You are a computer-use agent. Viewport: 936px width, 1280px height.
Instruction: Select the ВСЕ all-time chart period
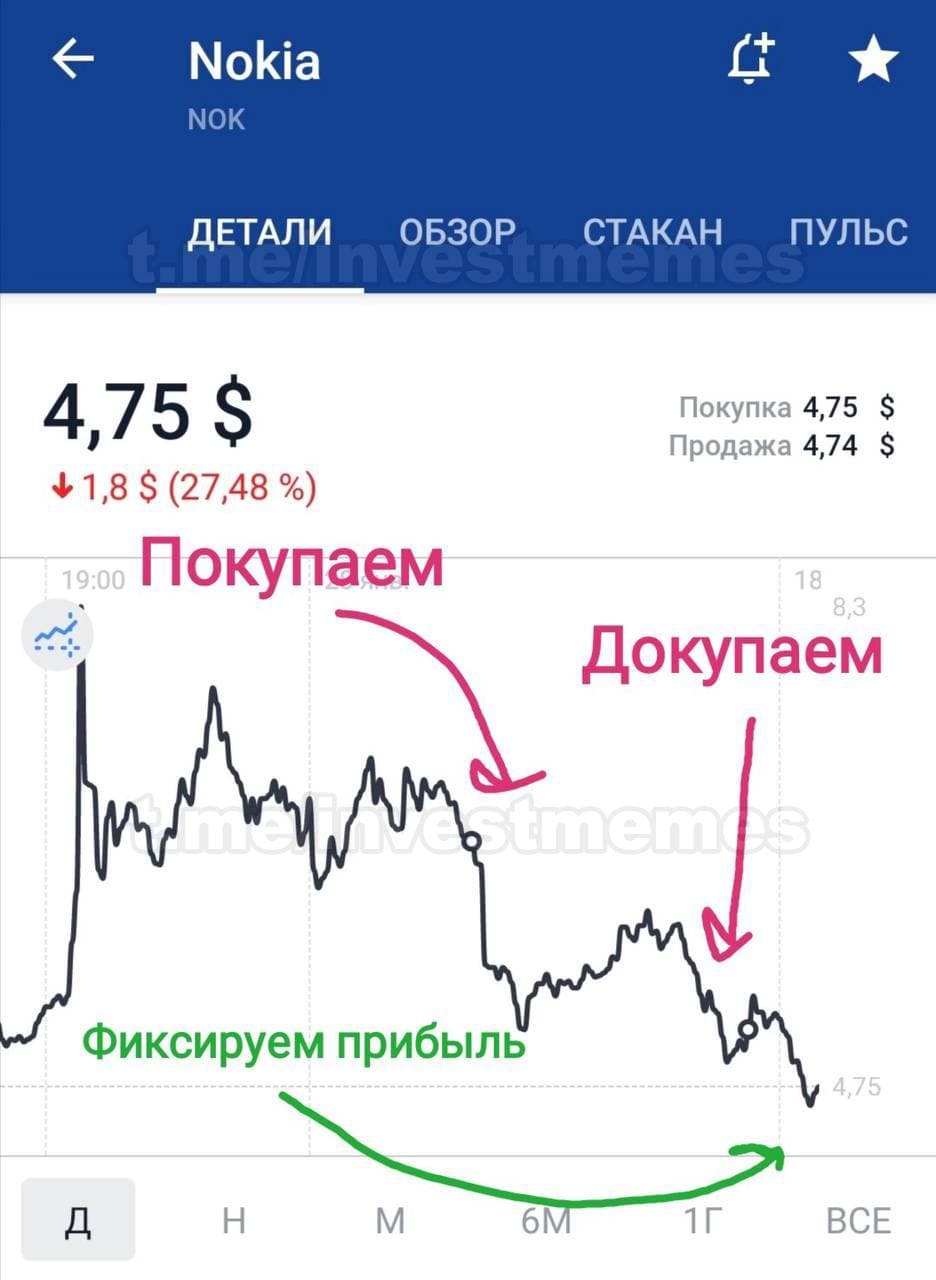[857, 1220]
